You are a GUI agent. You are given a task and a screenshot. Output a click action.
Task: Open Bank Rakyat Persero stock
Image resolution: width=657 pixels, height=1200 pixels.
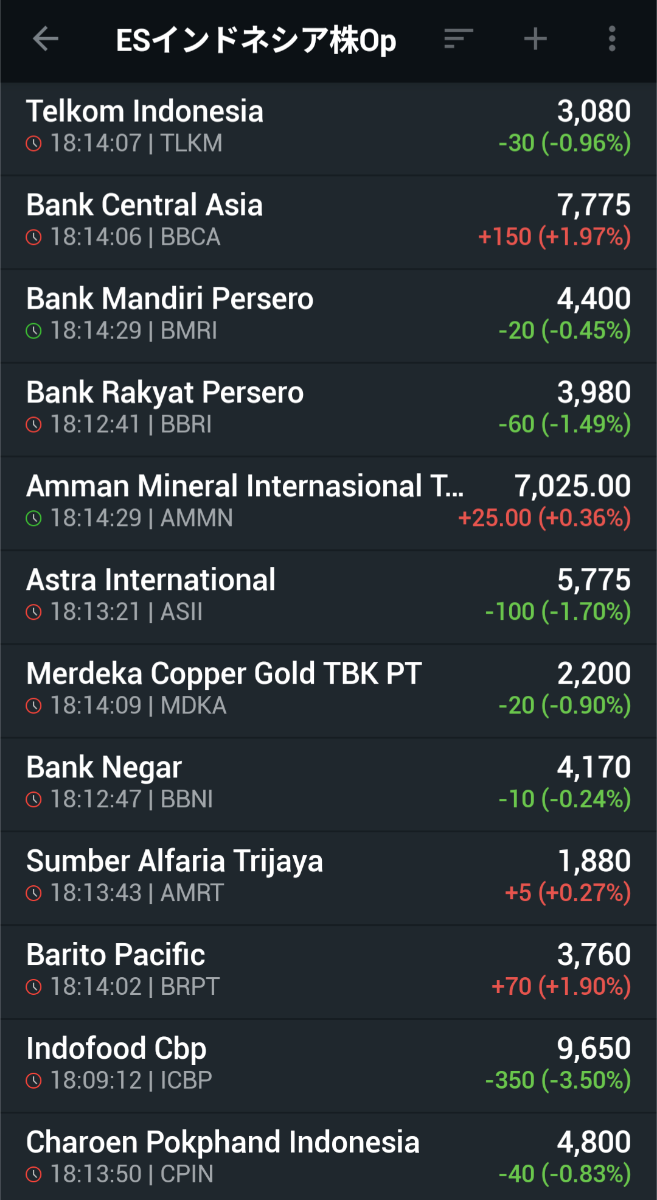click(328, 408)
